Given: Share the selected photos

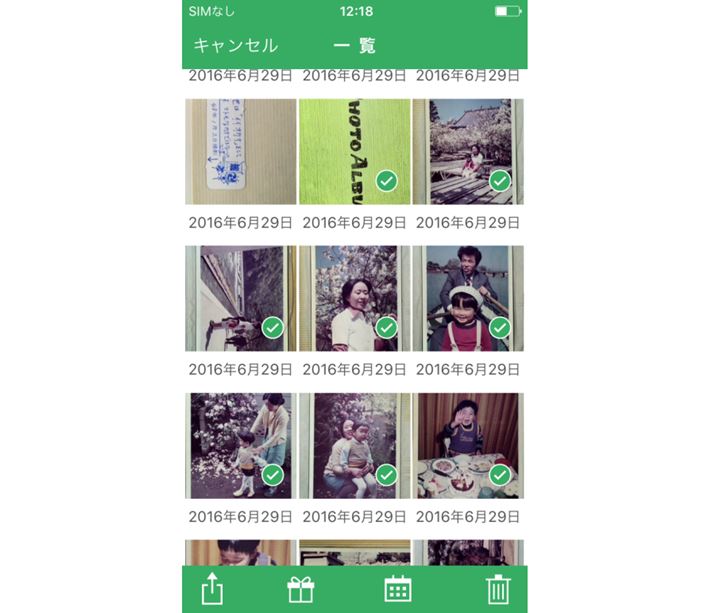Looking at the screenshot, I should pyautogui.click(x=211, y=589).
